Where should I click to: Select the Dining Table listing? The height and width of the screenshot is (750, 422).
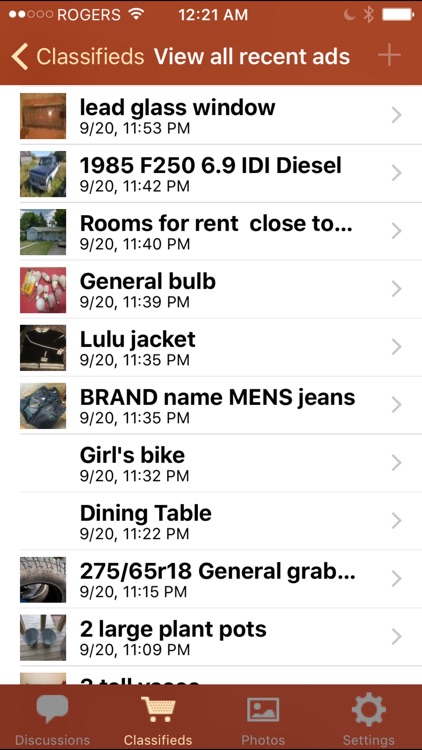(211, 521)
